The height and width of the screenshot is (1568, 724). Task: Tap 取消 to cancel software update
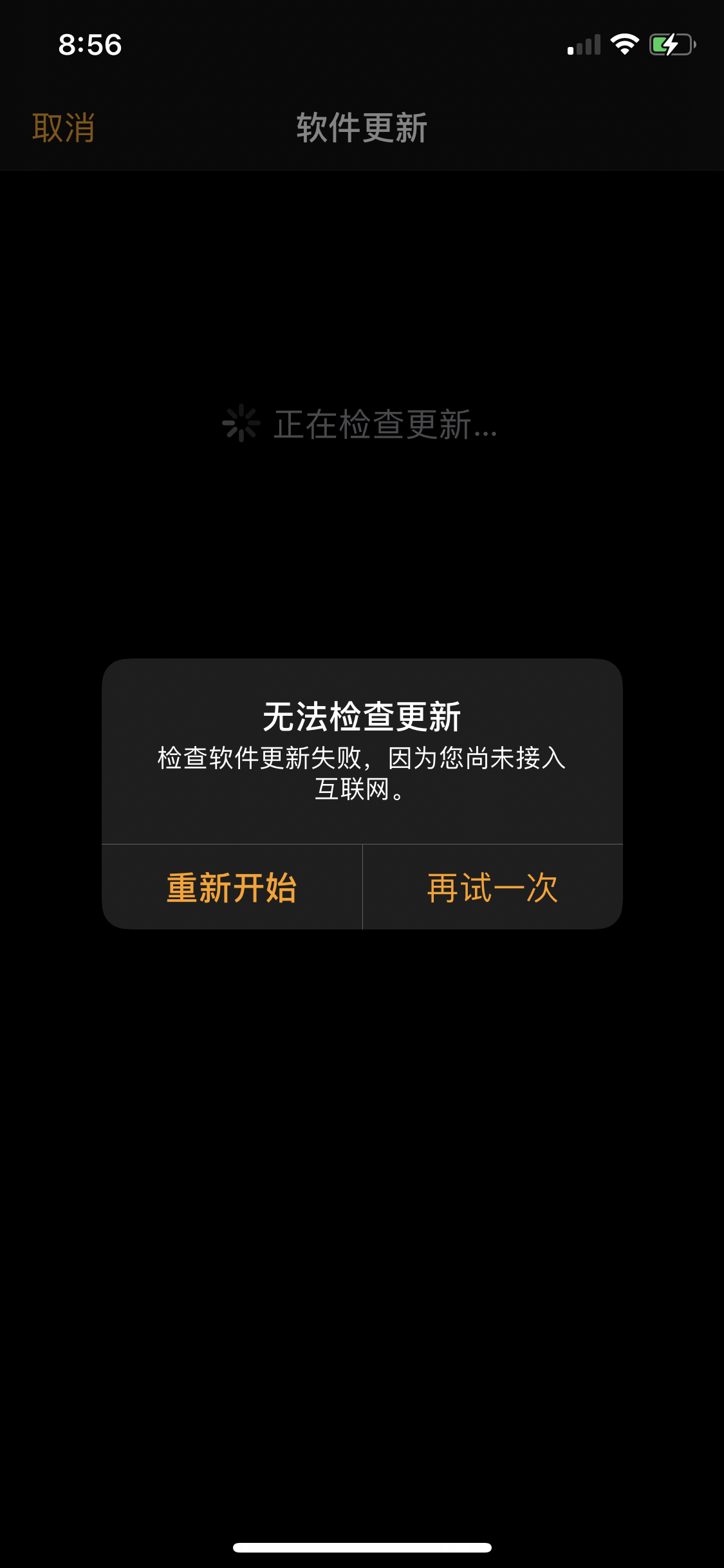[x=64, y=127]
